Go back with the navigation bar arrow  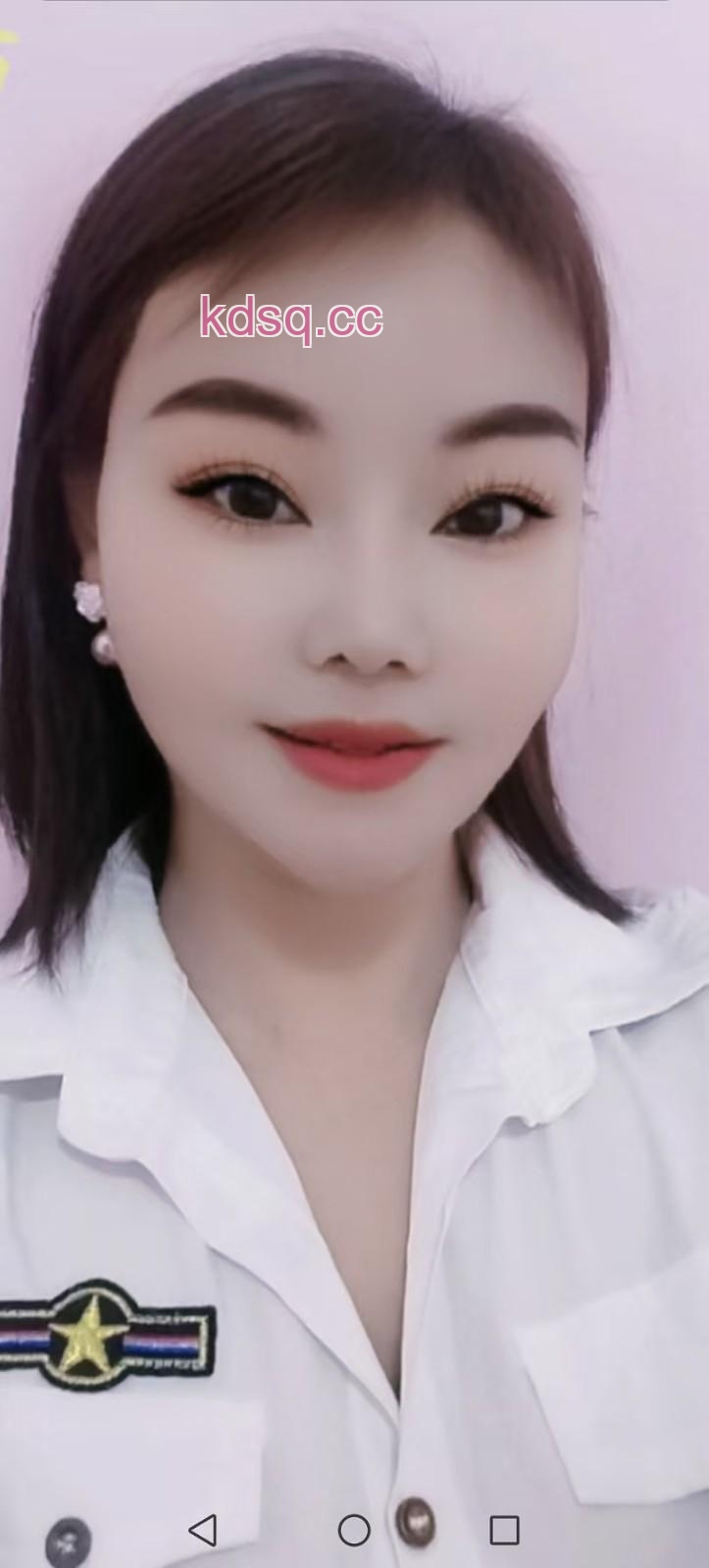pos(203,1529)
